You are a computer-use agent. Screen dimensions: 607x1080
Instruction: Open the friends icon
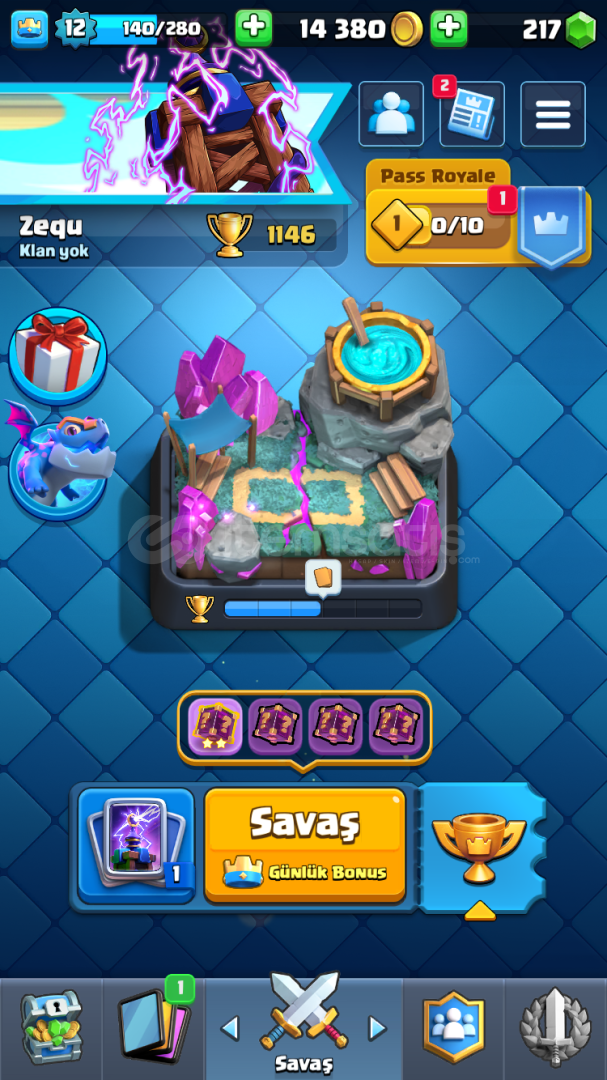point(391,114)
